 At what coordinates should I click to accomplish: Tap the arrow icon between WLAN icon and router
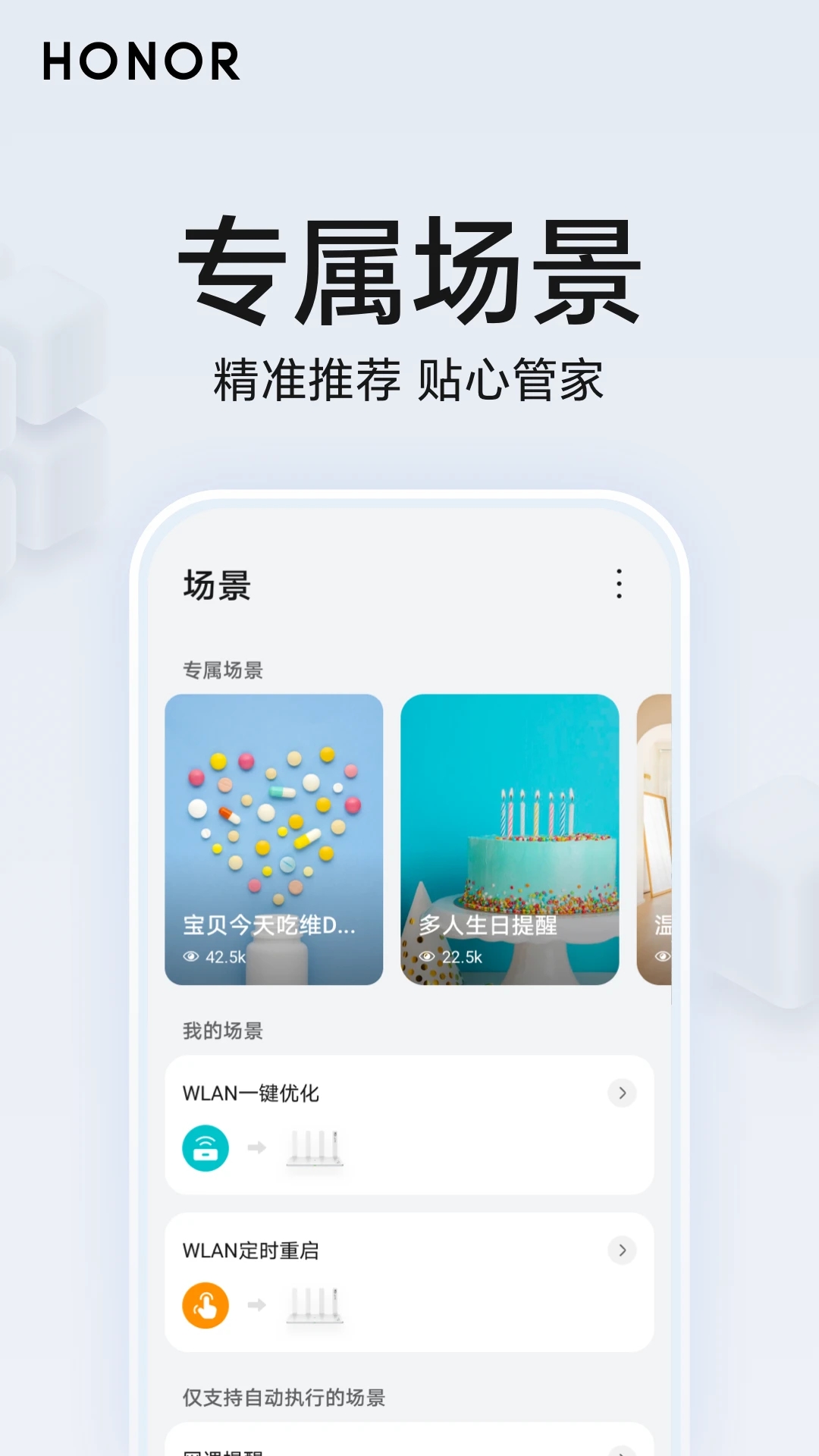[x=254, y=1147]
